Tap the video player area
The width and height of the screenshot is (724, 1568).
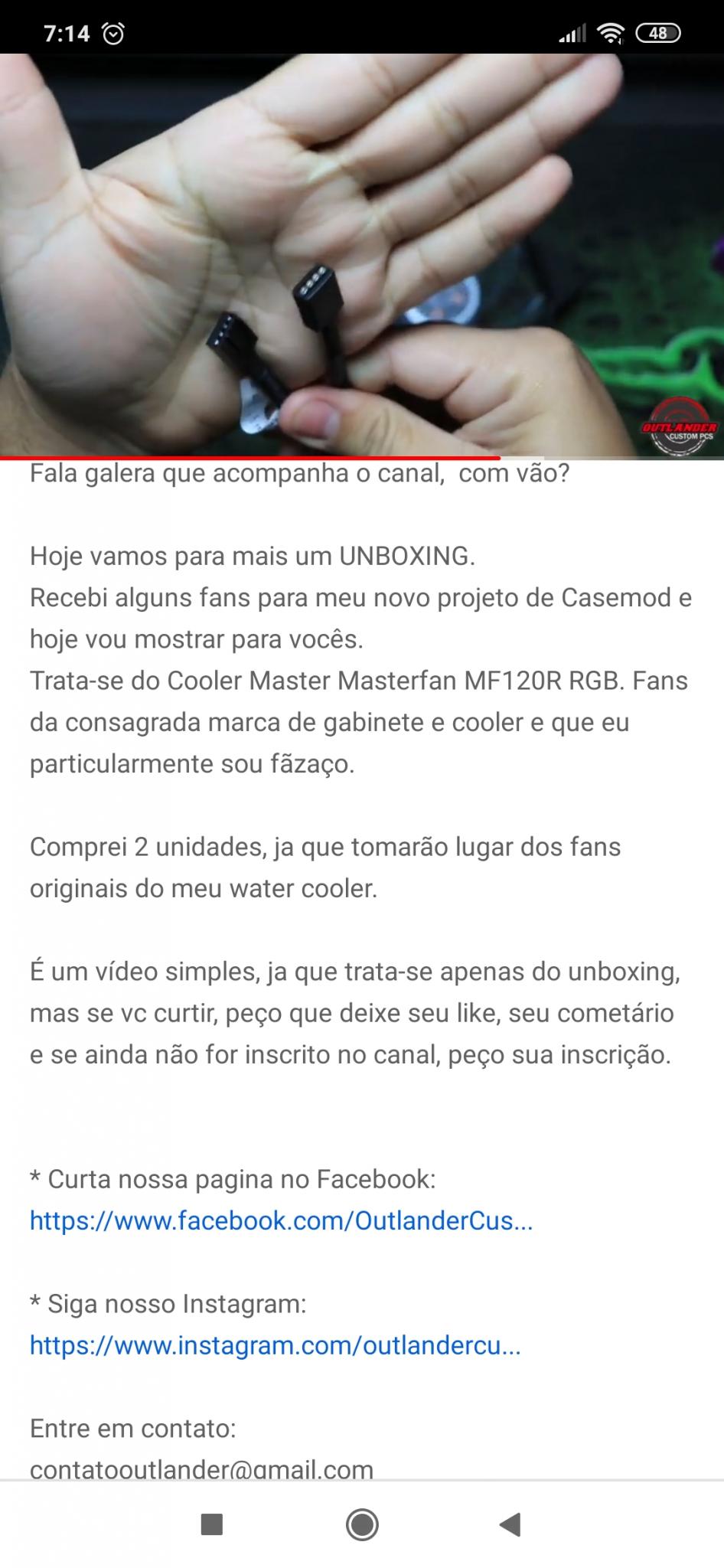(x=362, y=256)
